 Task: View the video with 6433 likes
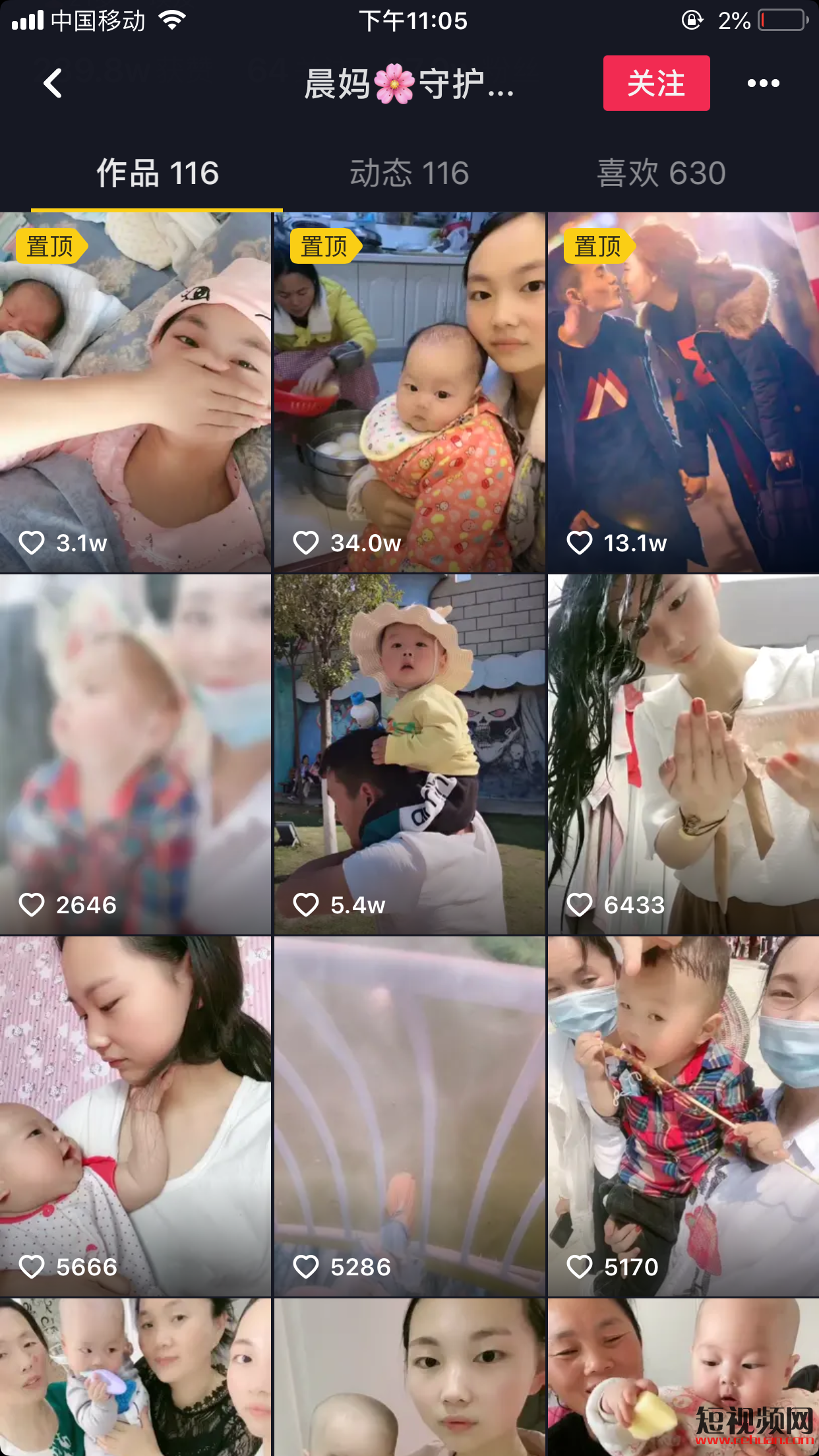pyautogui.click(x=683, y=754)
